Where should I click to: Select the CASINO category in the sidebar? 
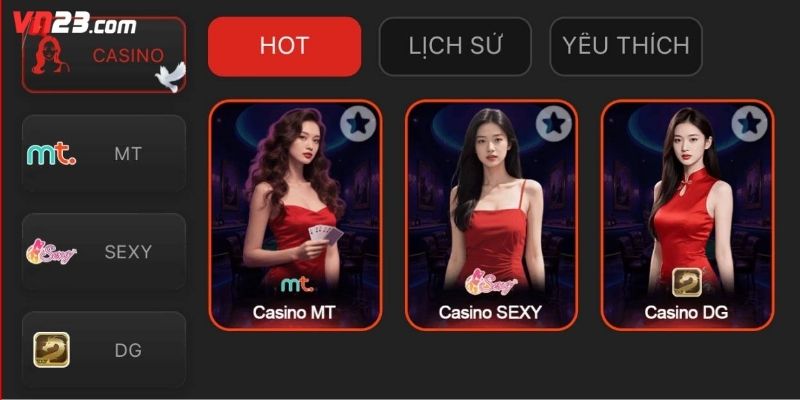pyautogui.click(x=104, y=56)
